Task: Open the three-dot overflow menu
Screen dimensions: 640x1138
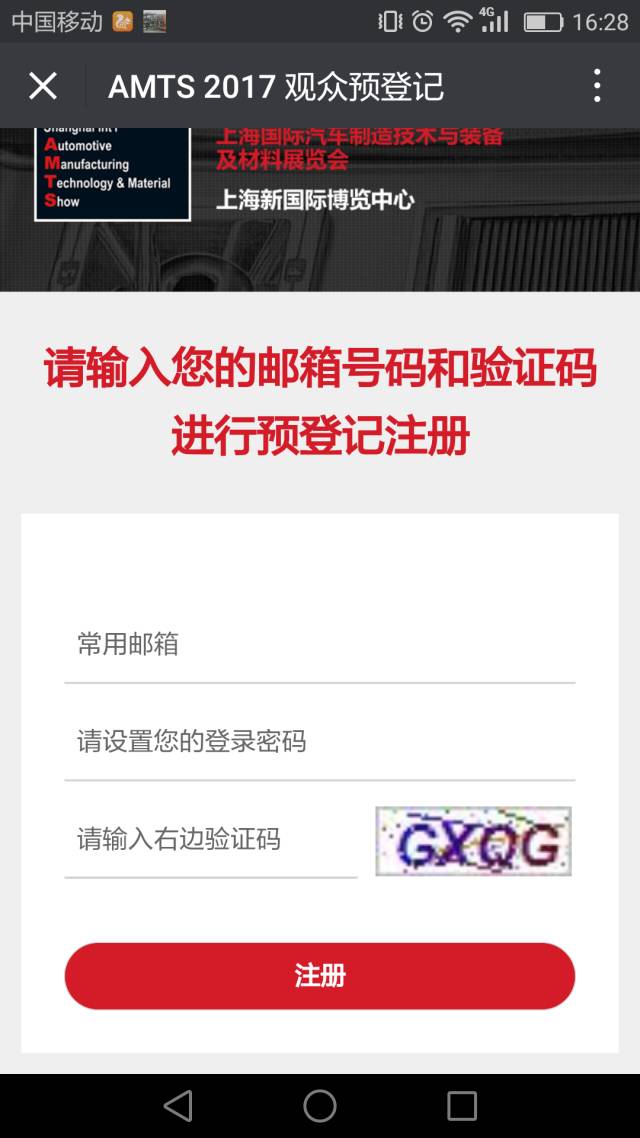Action: pos(597,86)
